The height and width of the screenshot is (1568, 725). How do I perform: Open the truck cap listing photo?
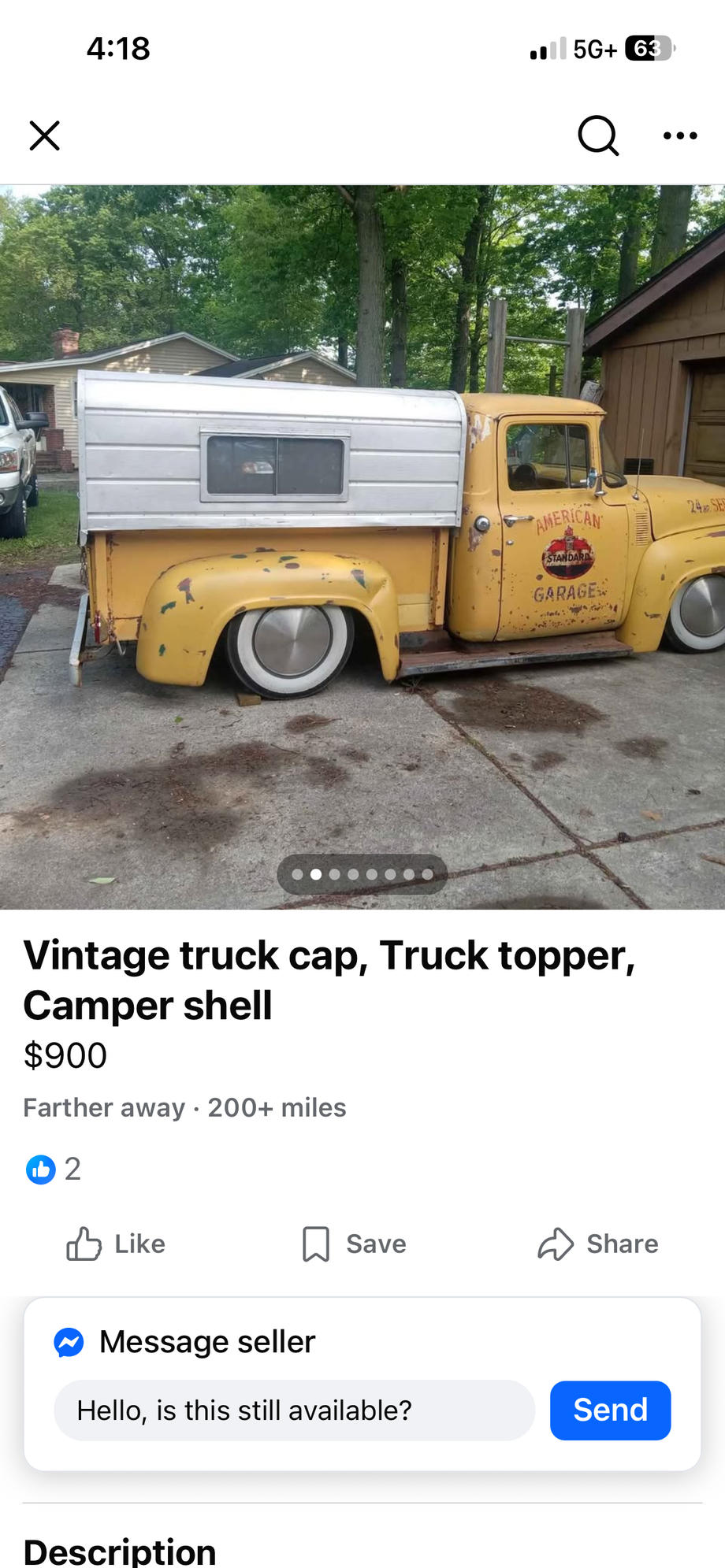click(362, 547)
